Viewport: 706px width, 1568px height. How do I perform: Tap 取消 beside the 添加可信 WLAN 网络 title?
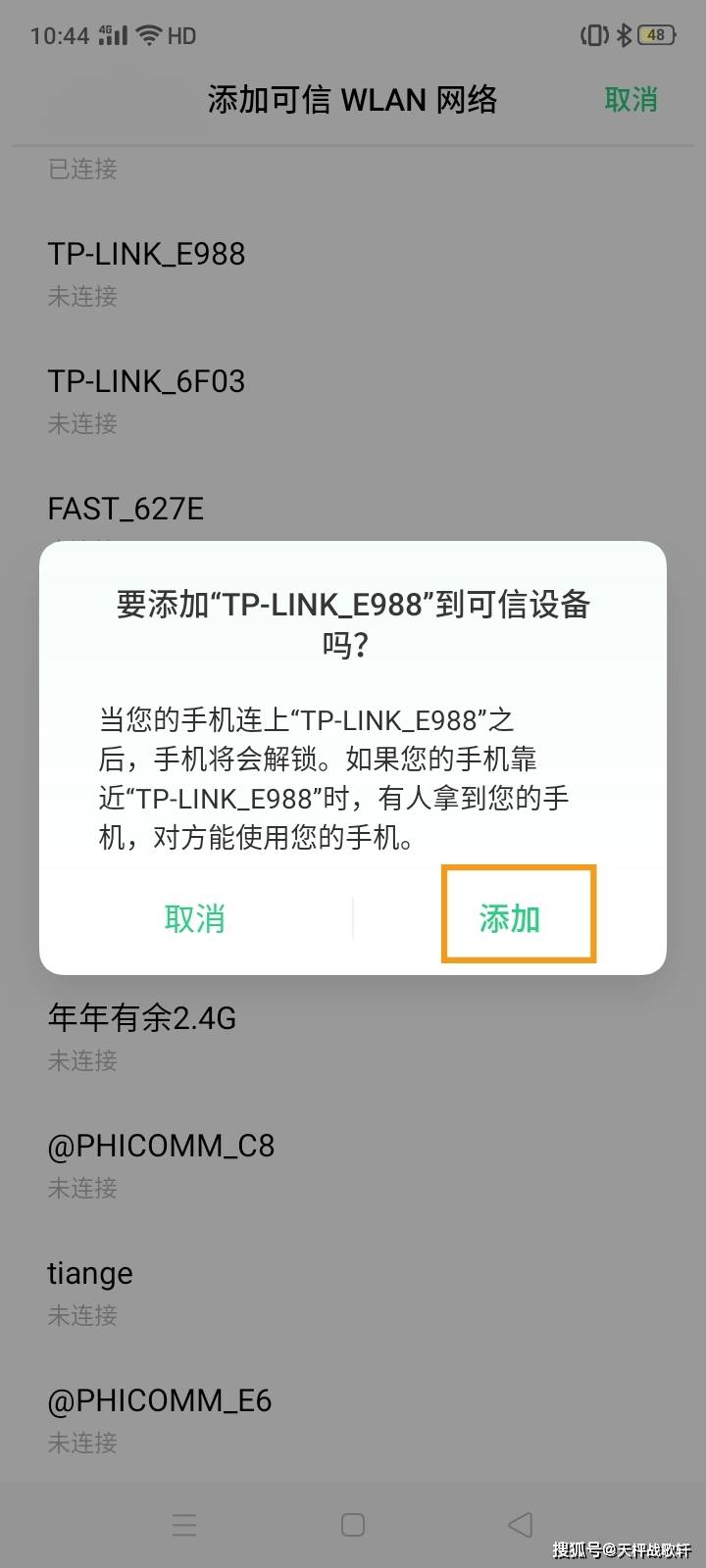tap(630, 99)
